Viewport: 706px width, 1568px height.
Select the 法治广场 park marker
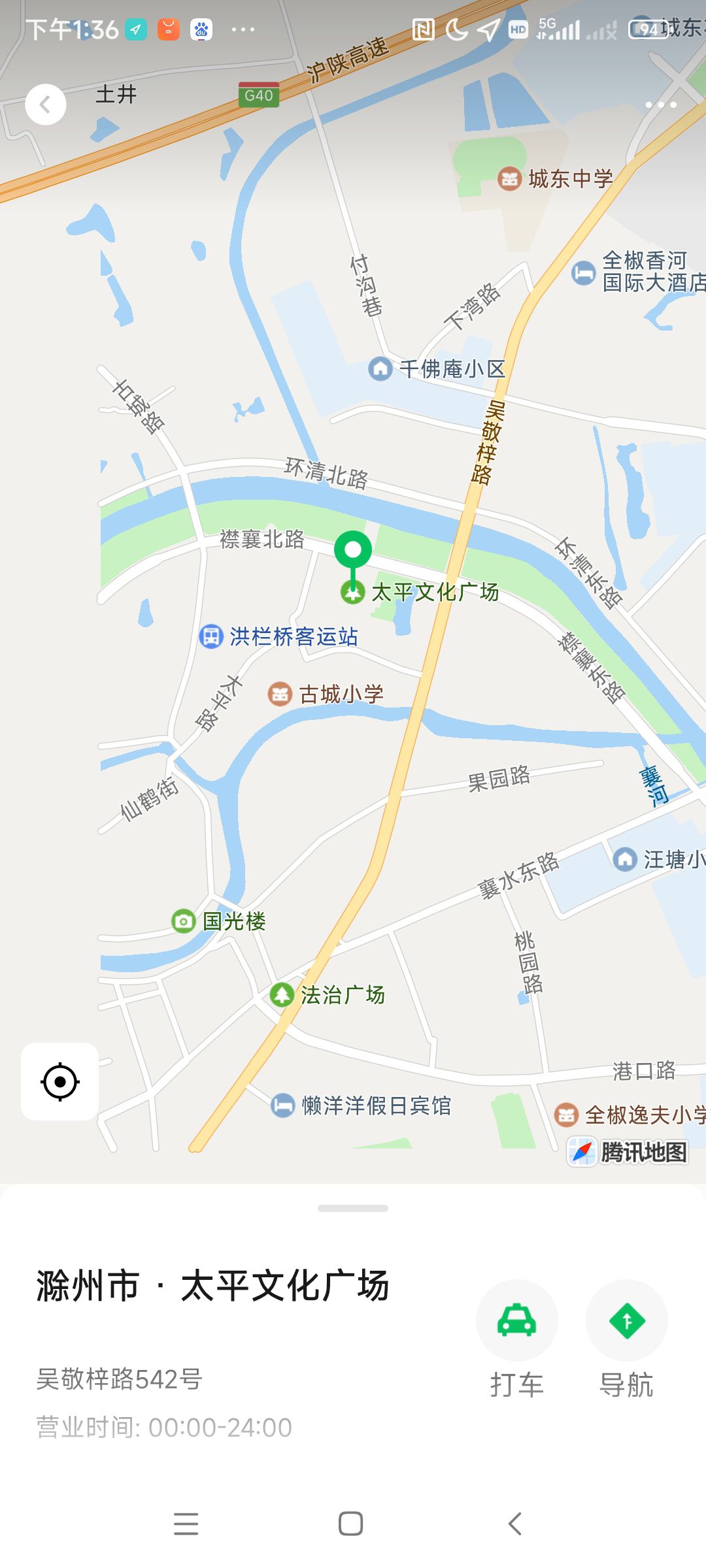pyautogui.click(x=282, y=994)
